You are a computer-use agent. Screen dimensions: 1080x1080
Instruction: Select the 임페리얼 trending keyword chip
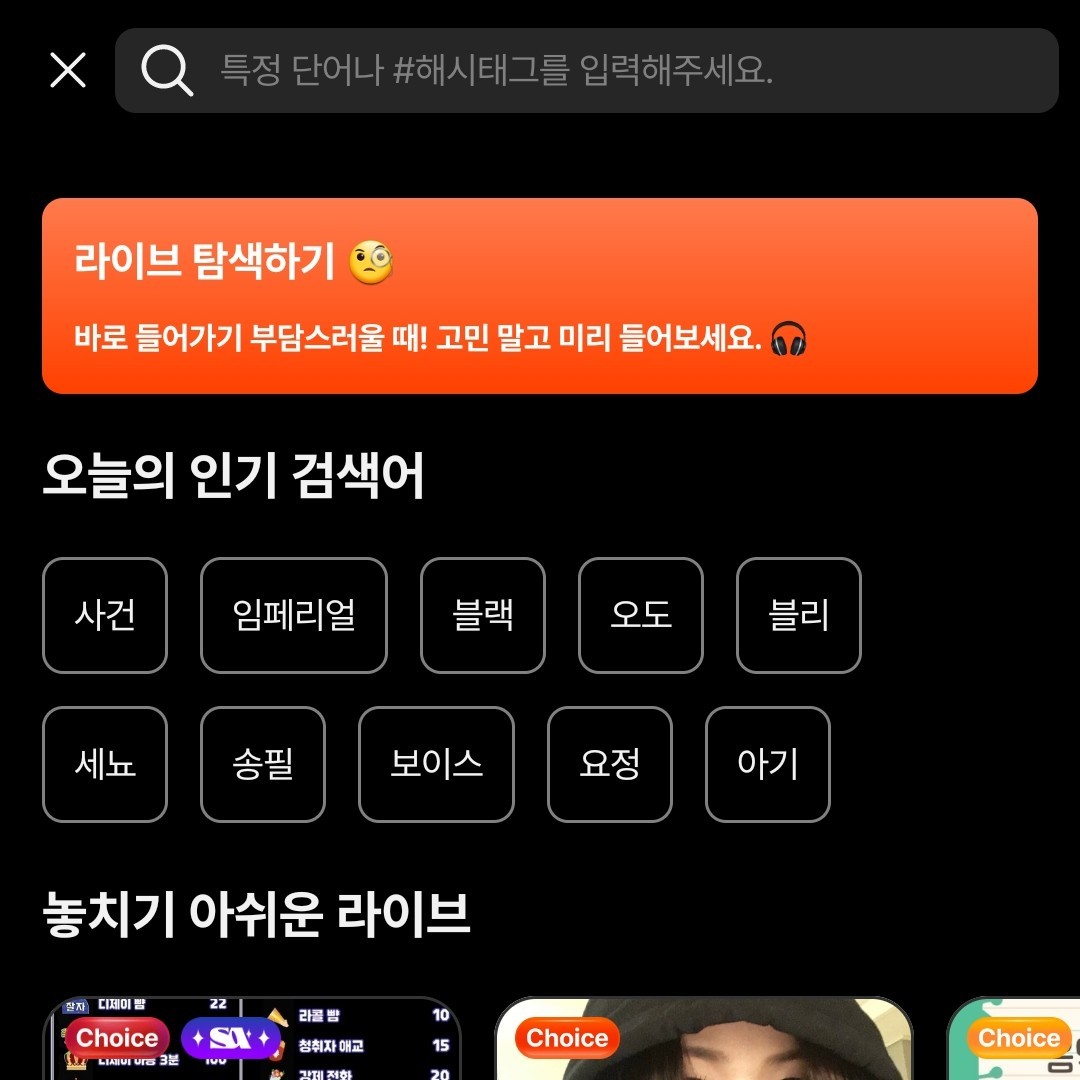pyautogui.click(x=294, y=615)
